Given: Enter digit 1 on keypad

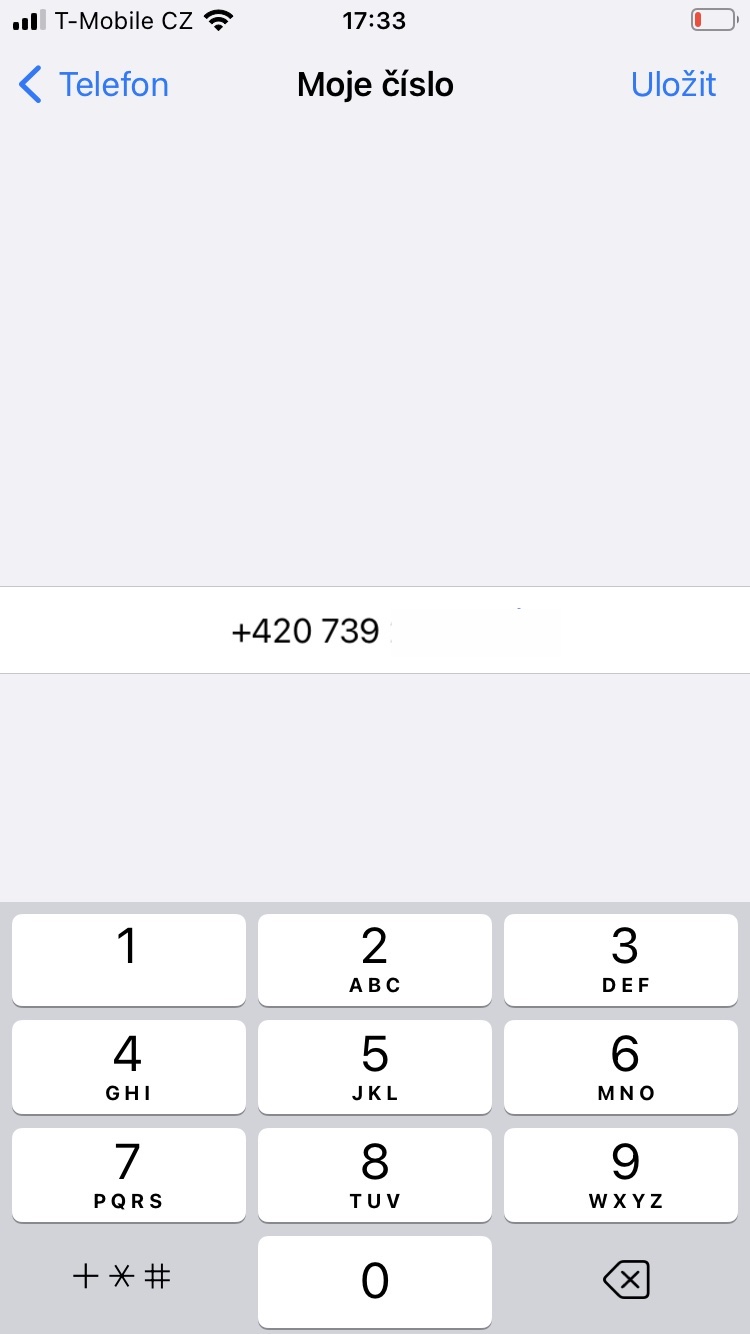Looking at the screenshot, I should click(128, 959).
